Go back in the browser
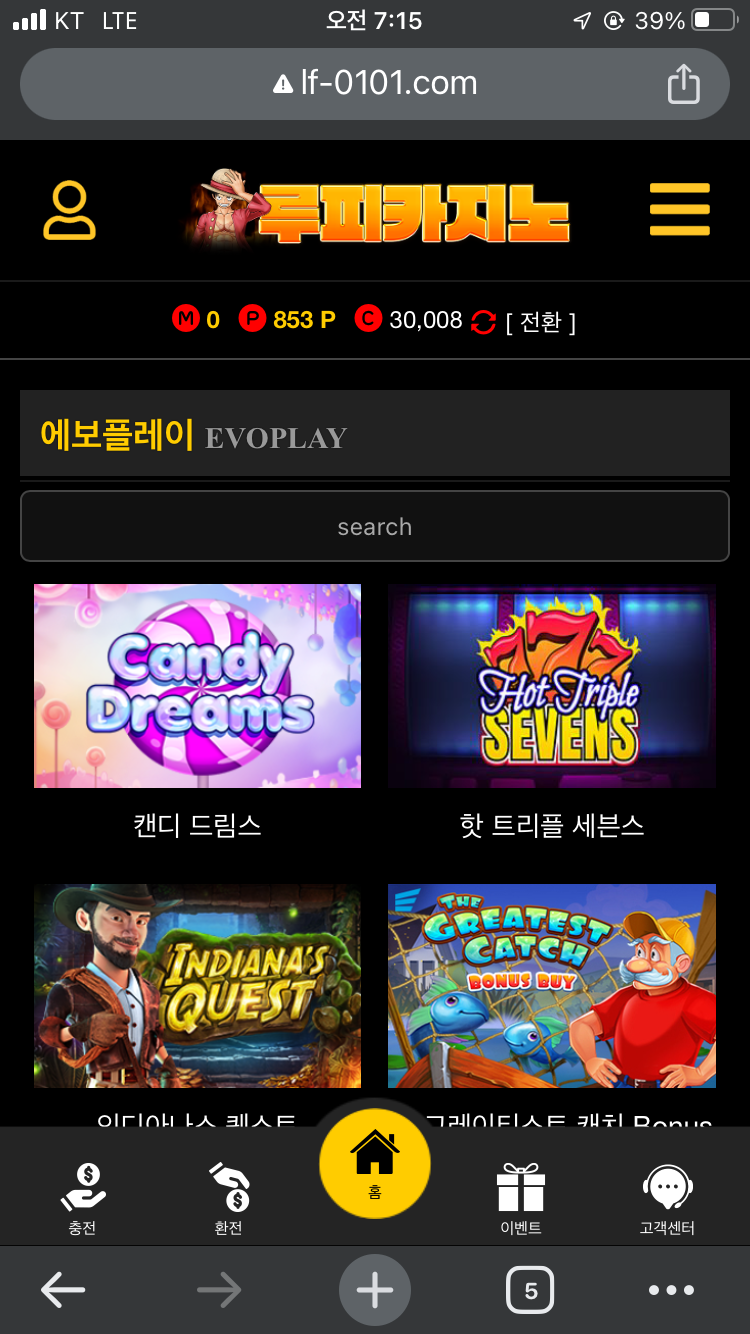 pyautogui.click(x=63, y=1290)
